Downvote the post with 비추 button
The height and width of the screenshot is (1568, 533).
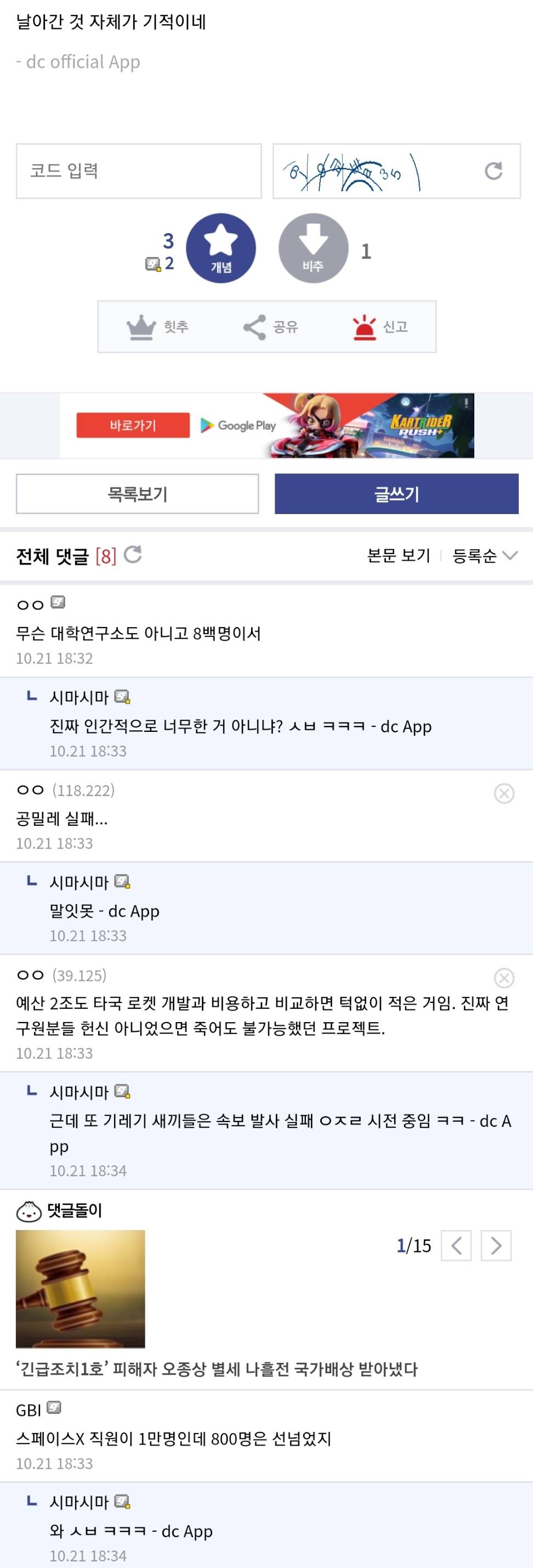click(313, 249)
